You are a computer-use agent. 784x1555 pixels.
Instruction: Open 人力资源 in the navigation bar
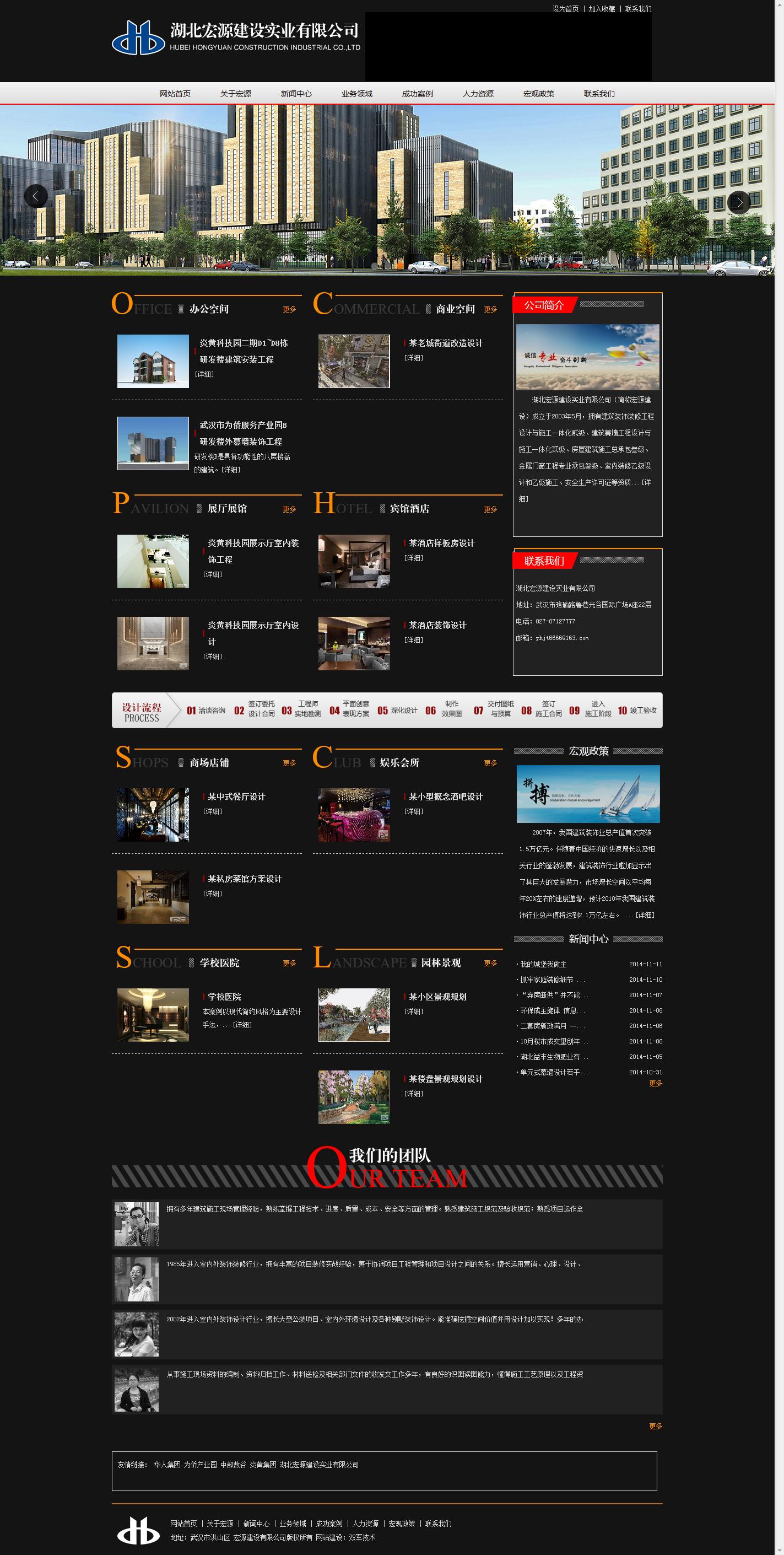[478, 94]
